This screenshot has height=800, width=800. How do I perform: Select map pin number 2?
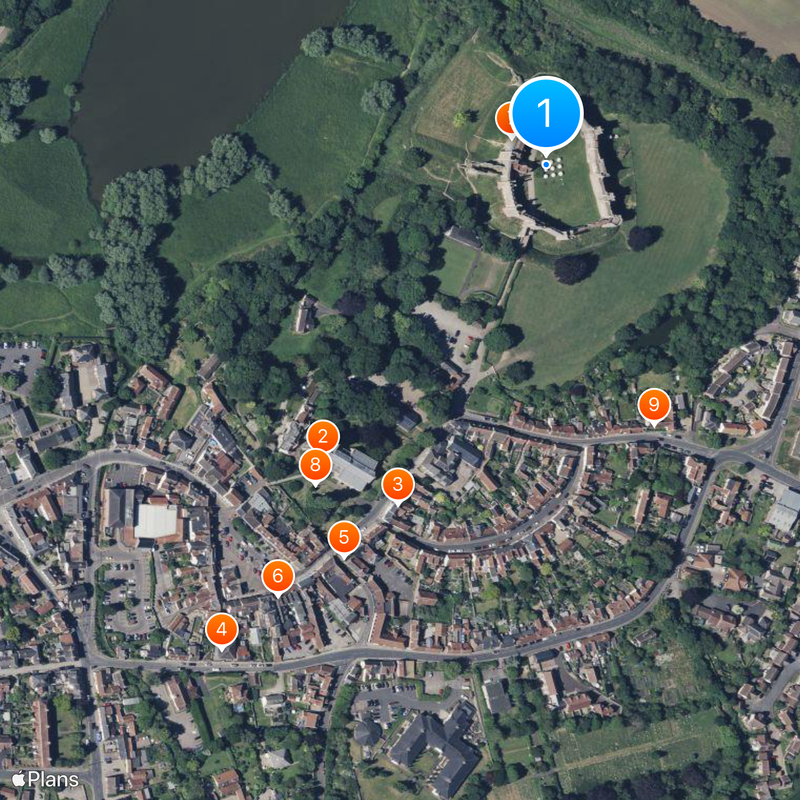click(x=322, y=436)
